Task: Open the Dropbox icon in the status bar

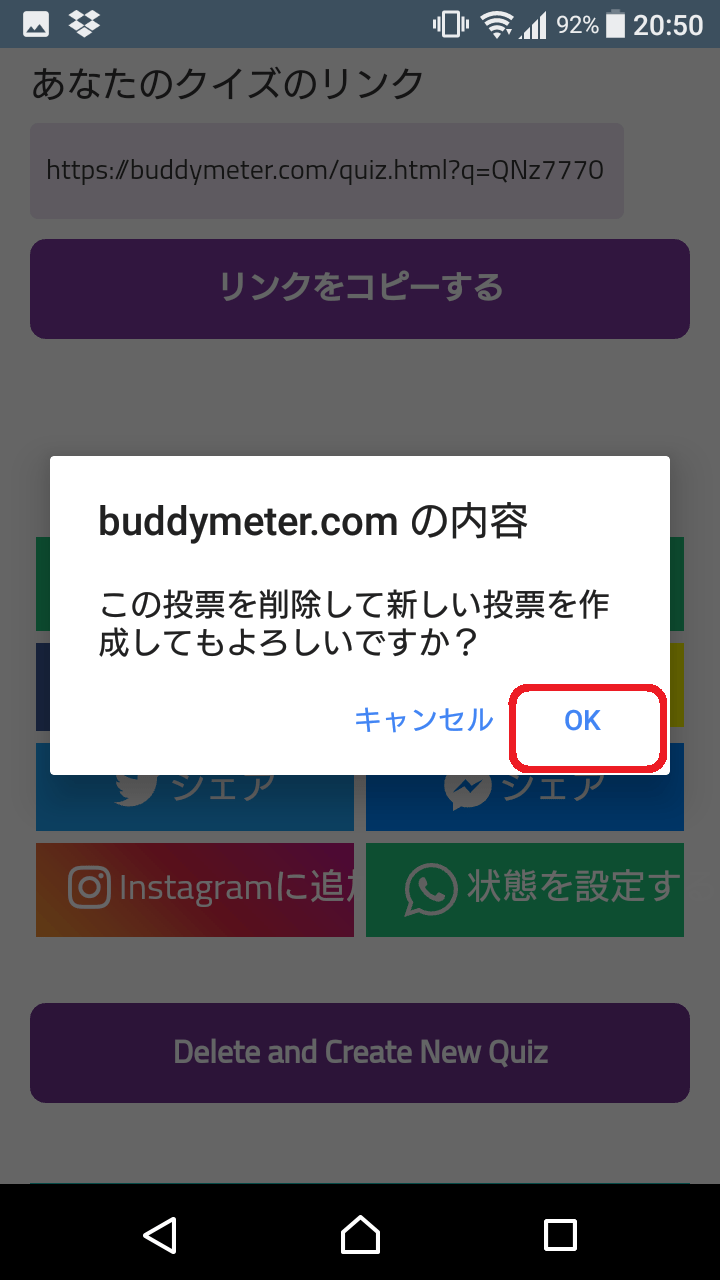Action: point(82,23)
